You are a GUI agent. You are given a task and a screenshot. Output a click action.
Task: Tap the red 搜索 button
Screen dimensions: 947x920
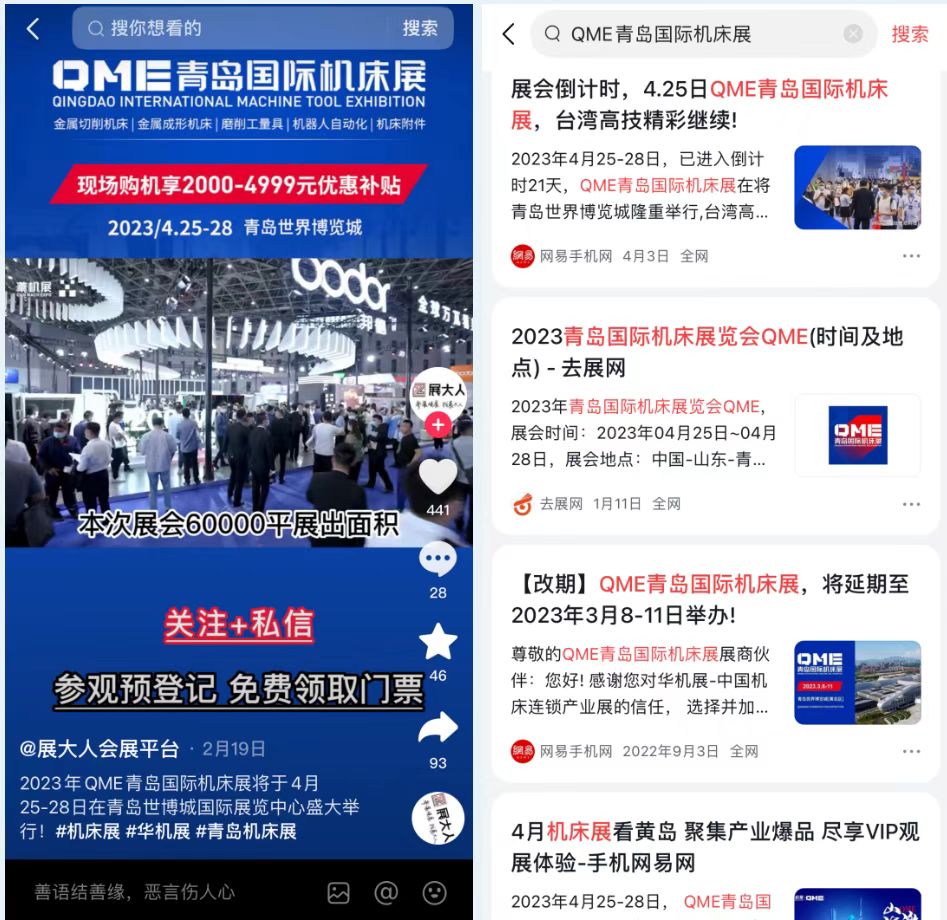click(910, 34)
